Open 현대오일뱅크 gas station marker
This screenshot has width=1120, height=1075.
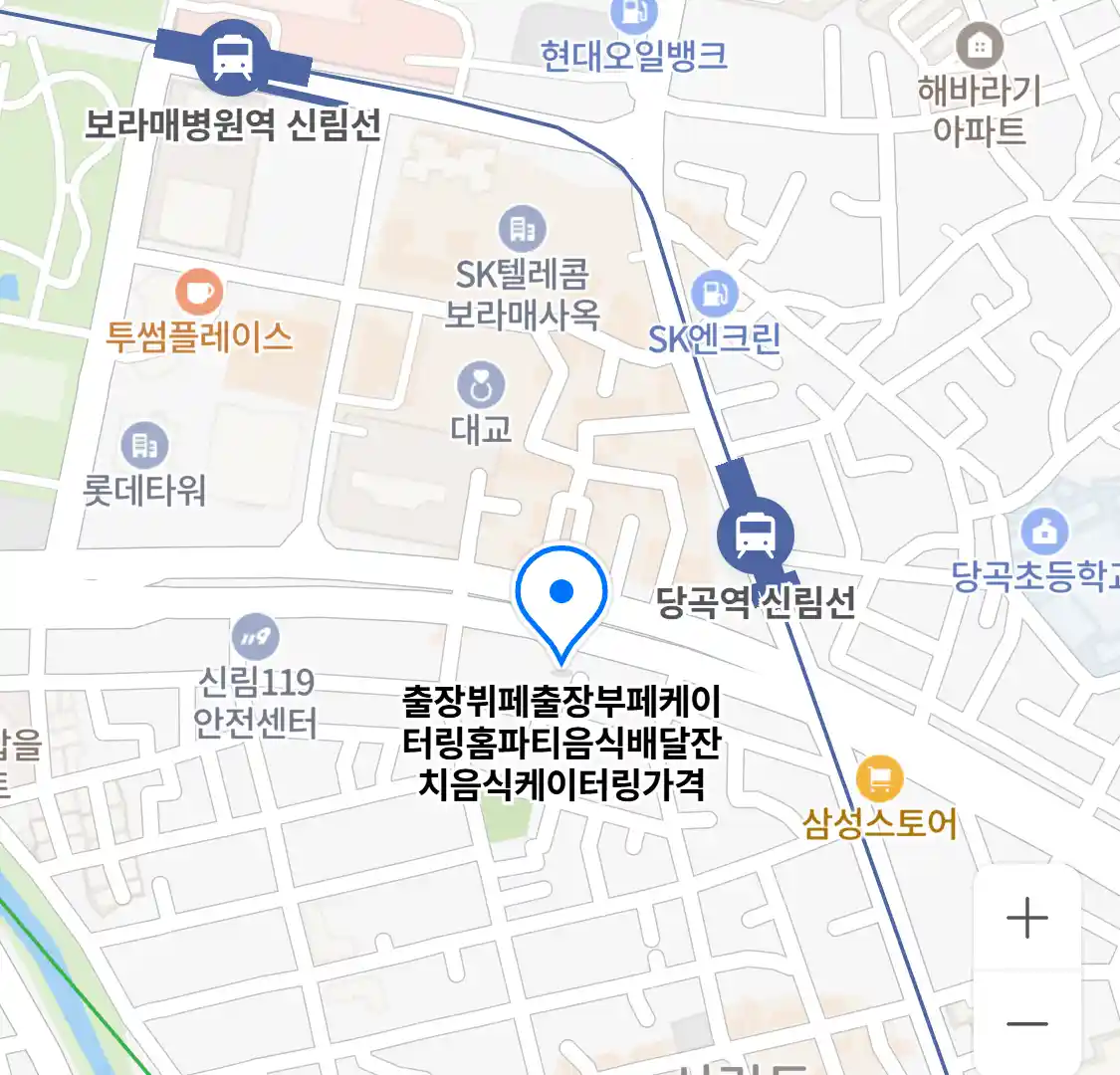click(633, 14)
